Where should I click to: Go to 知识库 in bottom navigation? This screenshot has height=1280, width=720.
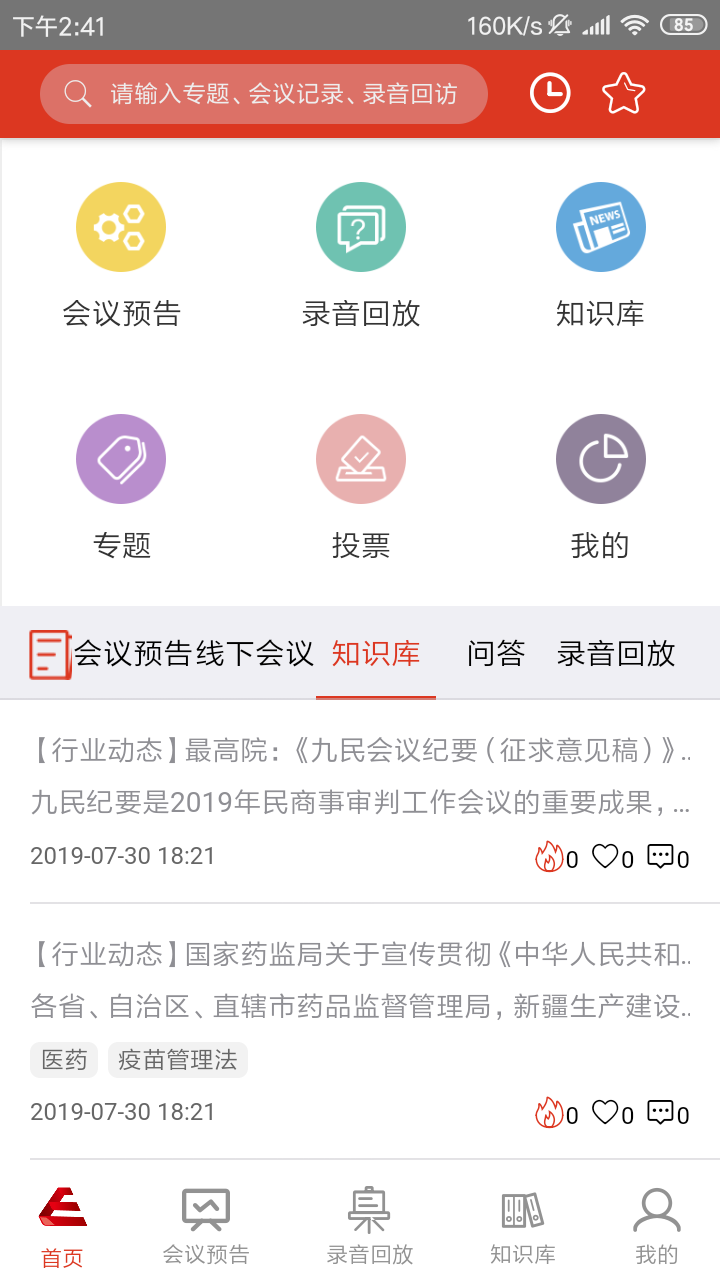pos(522,1225)
